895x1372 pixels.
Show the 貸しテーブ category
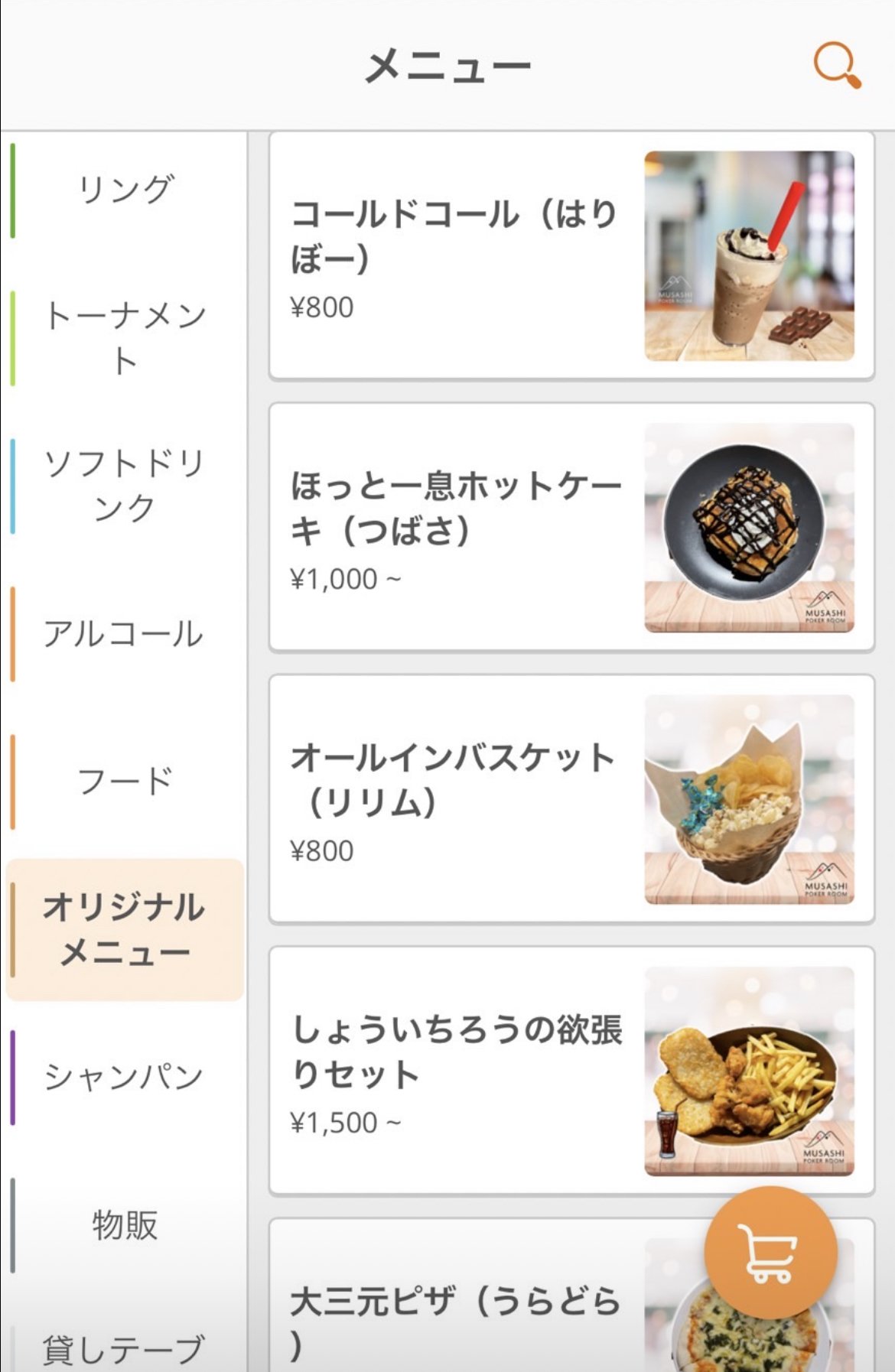click(125, 1349)
